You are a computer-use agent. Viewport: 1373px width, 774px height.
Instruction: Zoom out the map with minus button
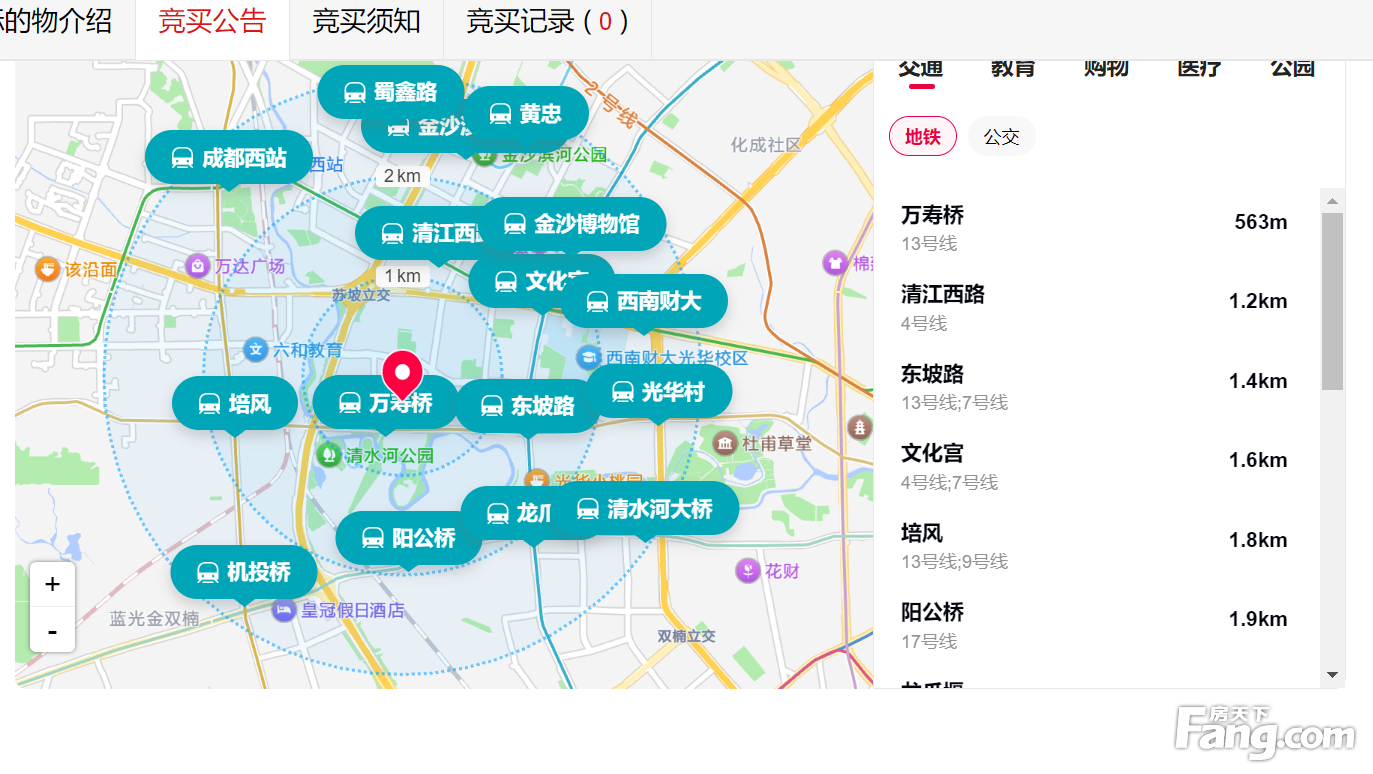point(53,630)
